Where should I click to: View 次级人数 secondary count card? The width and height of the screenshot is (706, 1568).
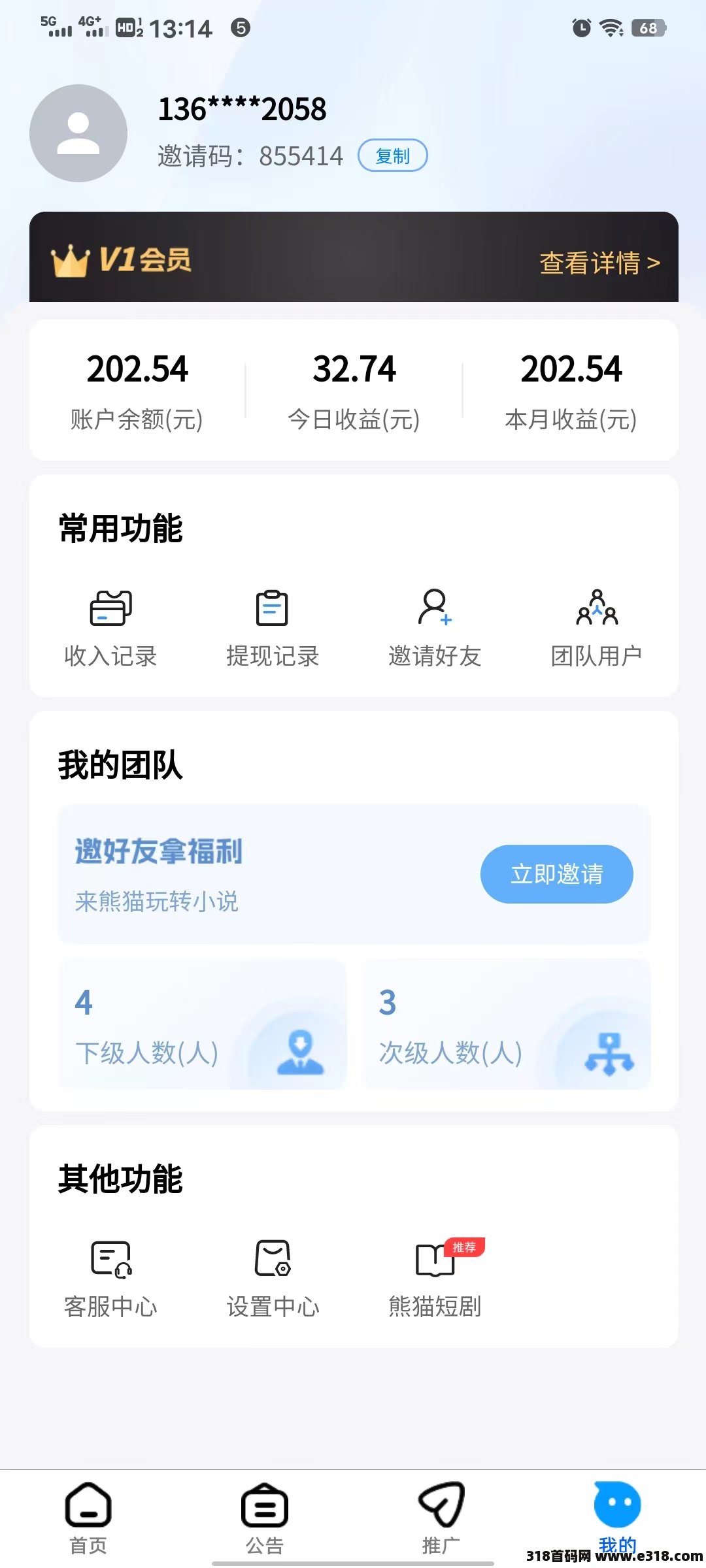pyautogui.click(x=507, y=1024)
